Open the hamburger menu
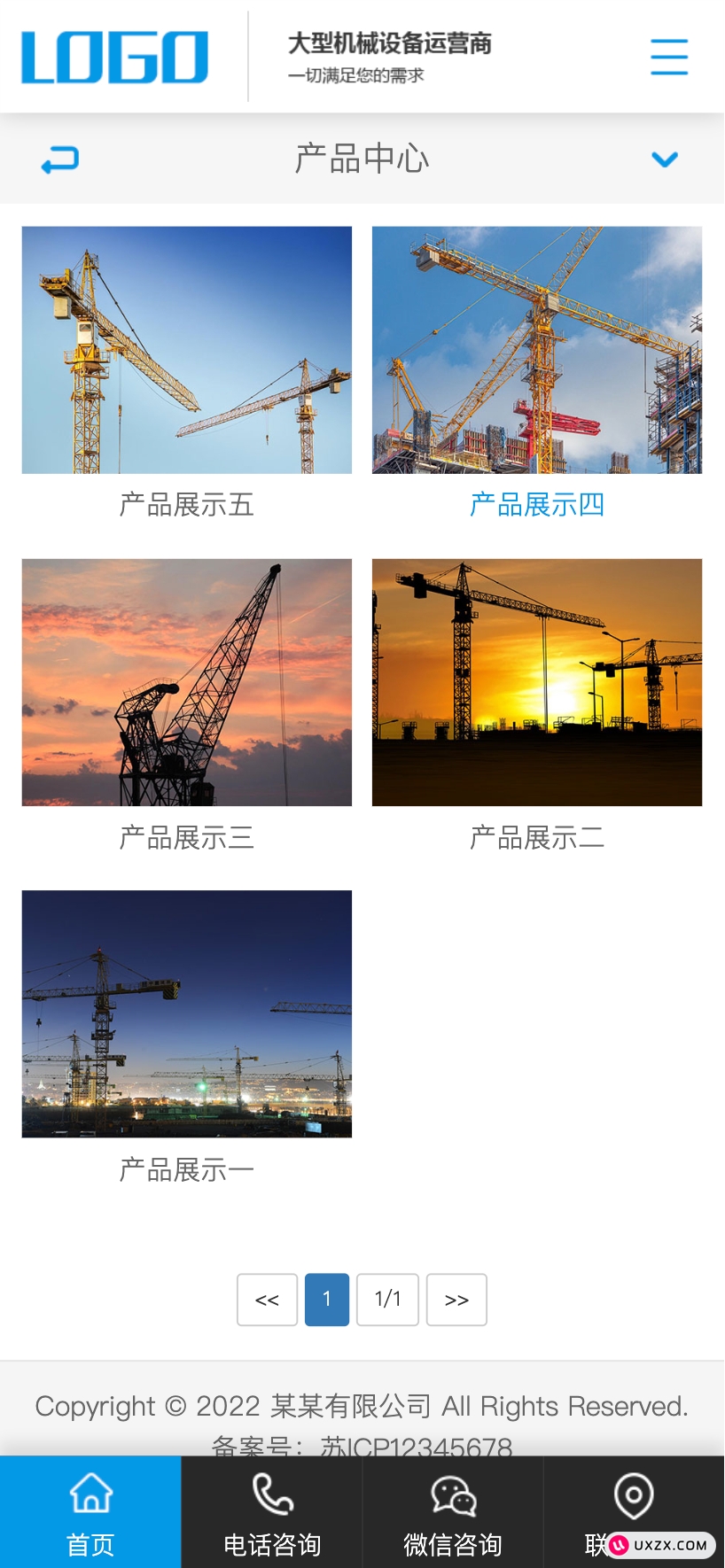Screen dimensions: 725x1568 pos(668,57)
